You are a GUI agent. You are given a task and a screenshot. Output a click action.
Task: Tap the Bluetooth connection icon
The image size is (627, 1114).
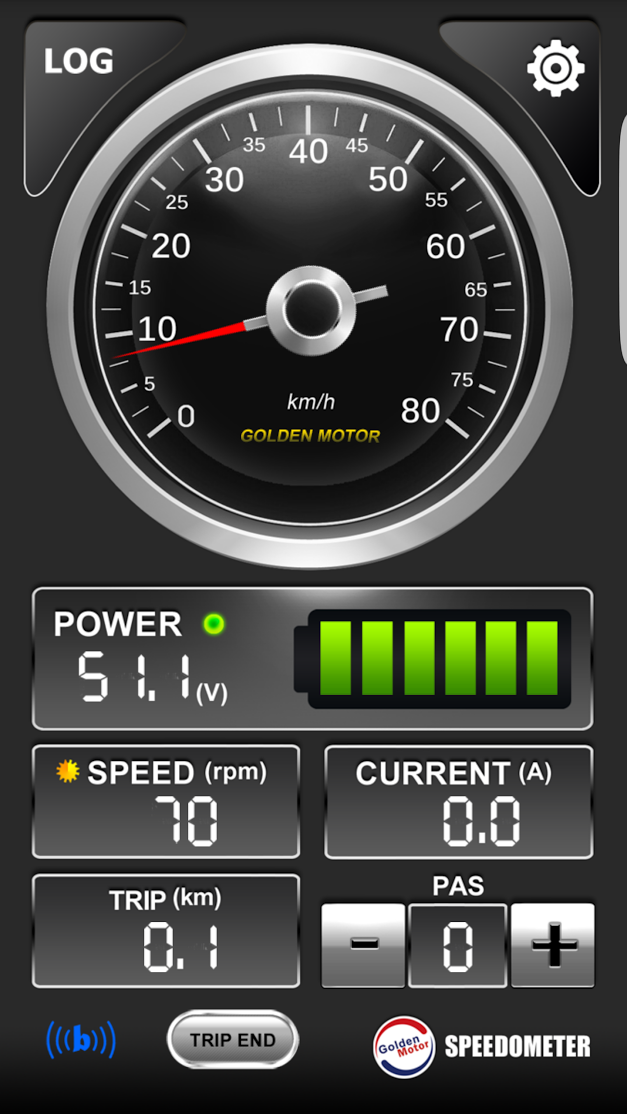[x=81, y=1040]
